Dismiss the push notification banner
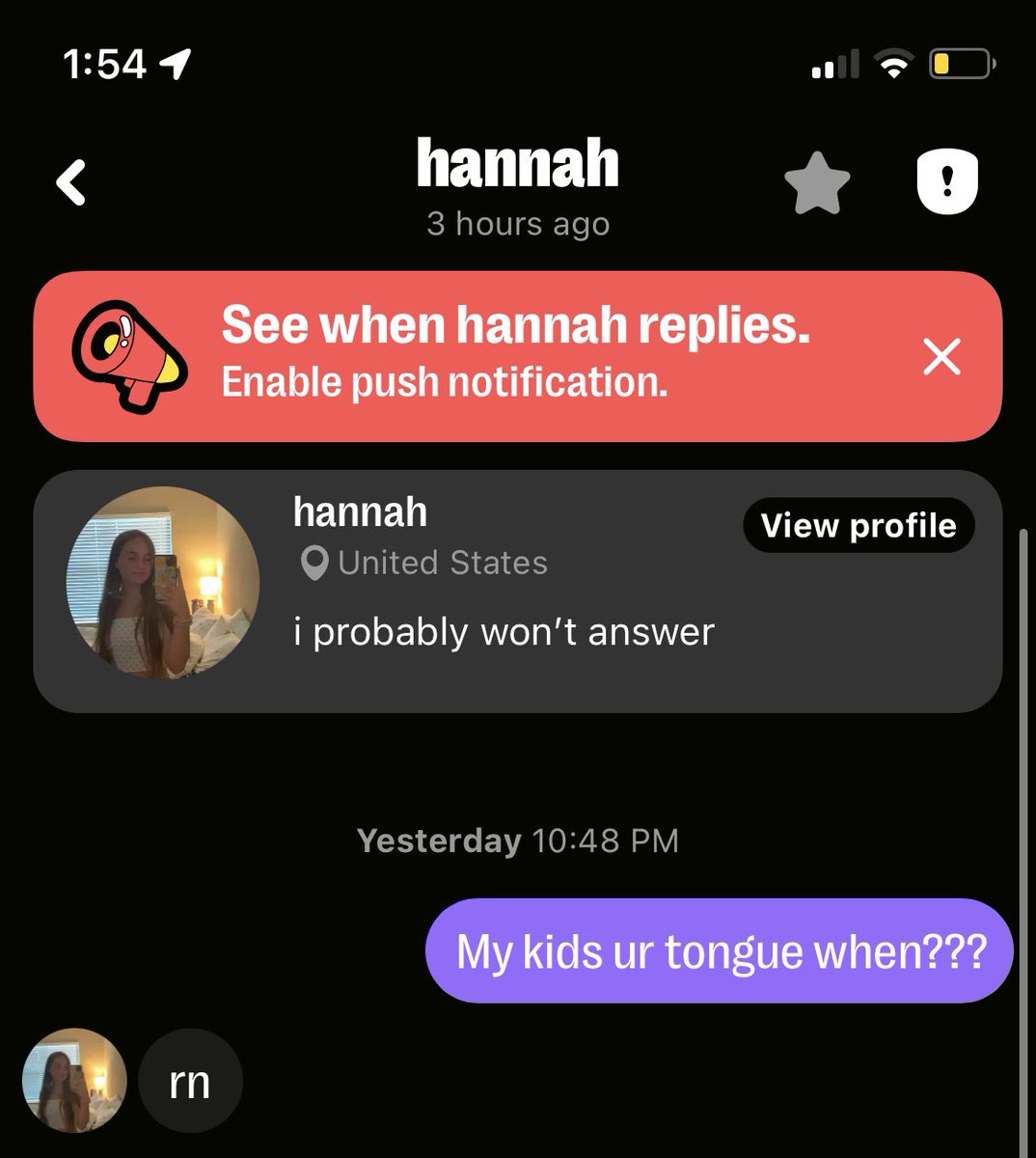Screen dimensions: 1036x1158 tap(941, 356)
